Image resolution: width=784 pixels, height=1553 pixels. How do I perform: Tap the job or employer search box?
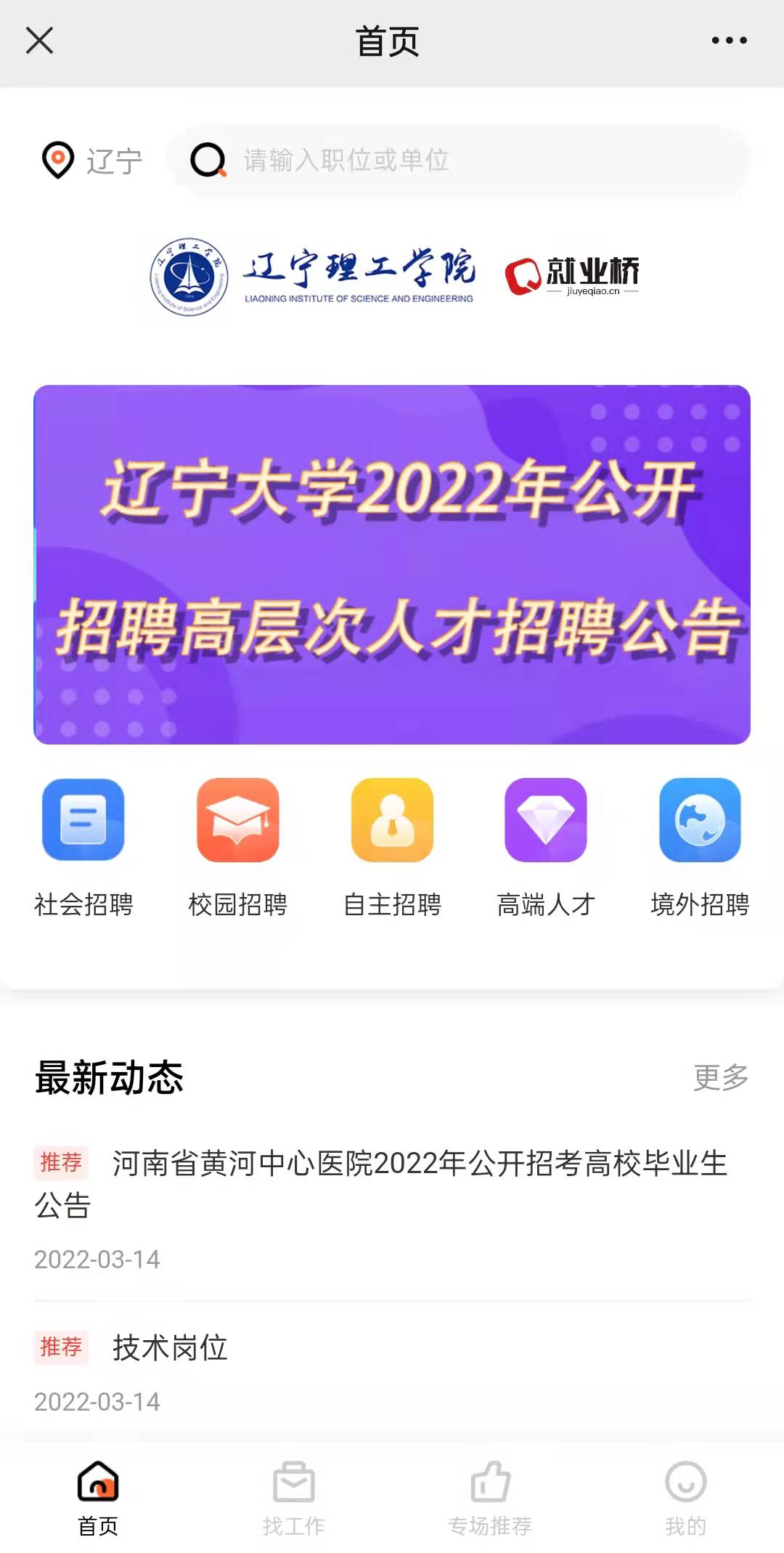click(x=457, y=161)
